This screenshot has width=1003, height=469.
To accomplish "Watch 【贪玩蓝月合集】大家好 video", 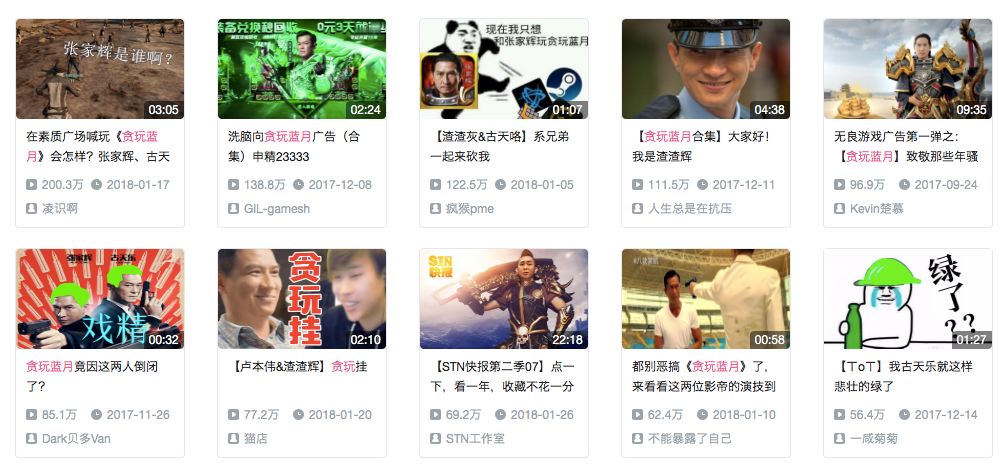I will (x=706, y=68).
